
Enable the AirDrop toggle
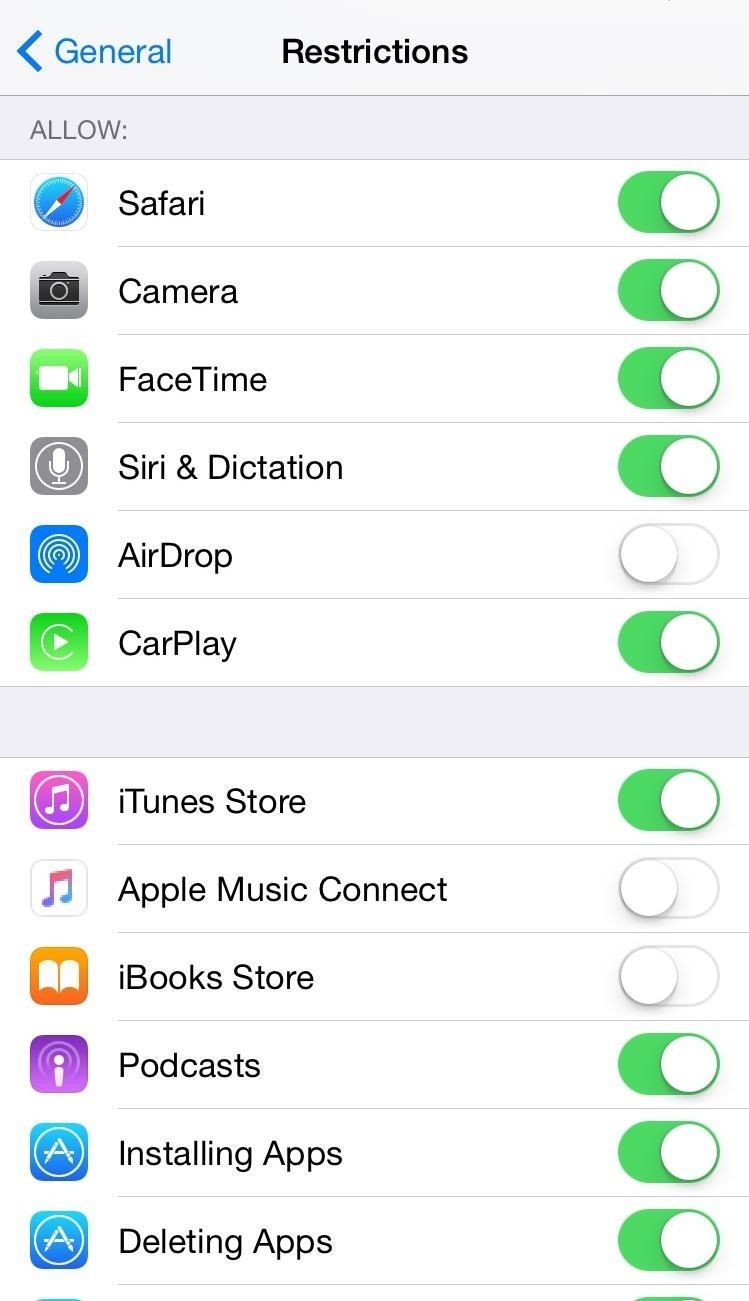point(668,554)
